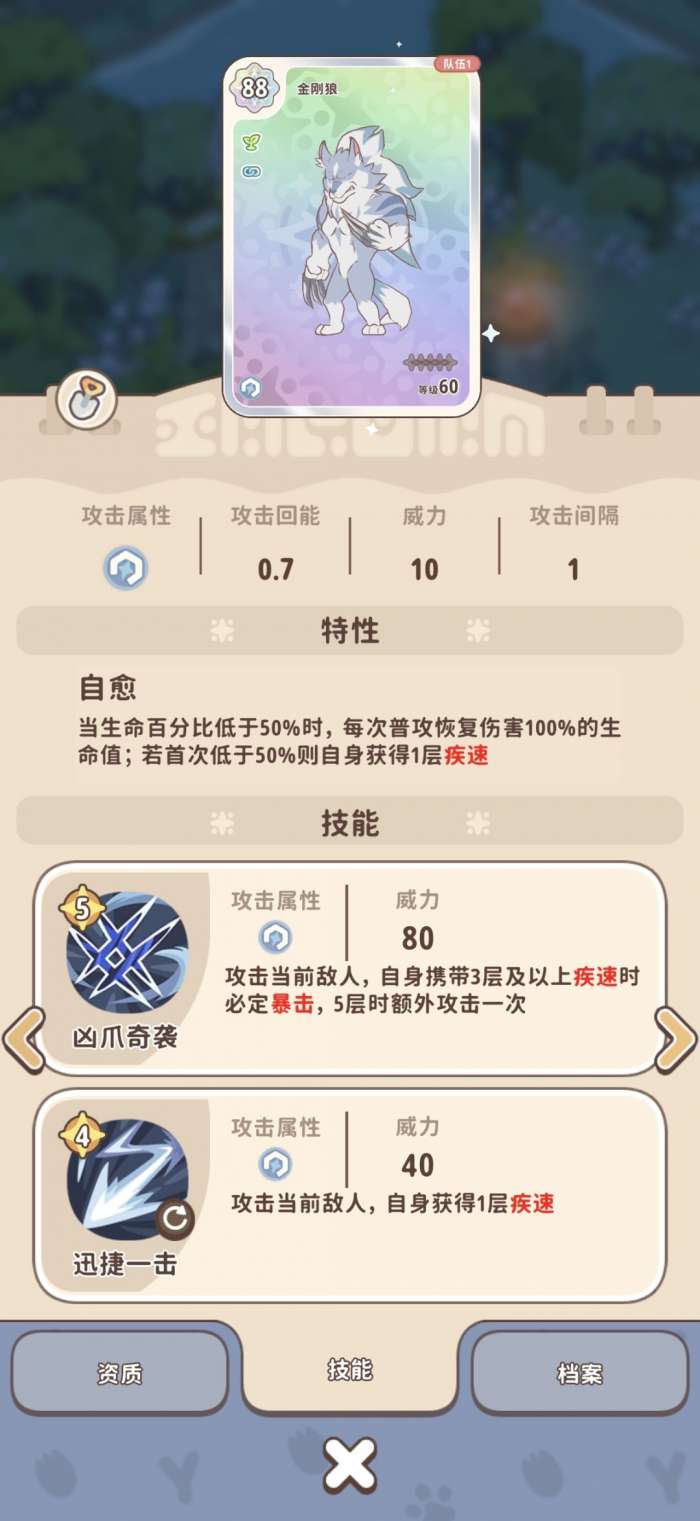
Task: Switch to the 资质 tab
Action: point(120,1372)
